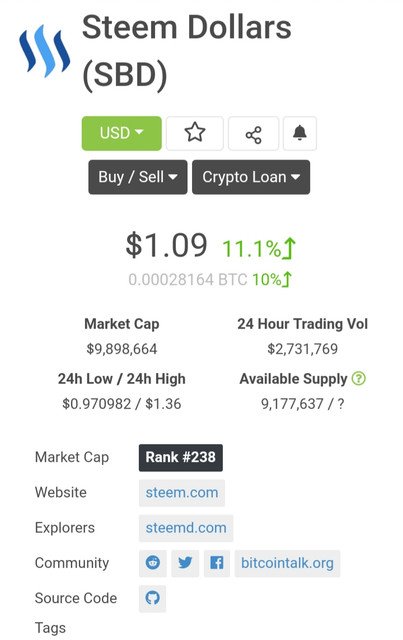Set a price alert with the bell

300,133
